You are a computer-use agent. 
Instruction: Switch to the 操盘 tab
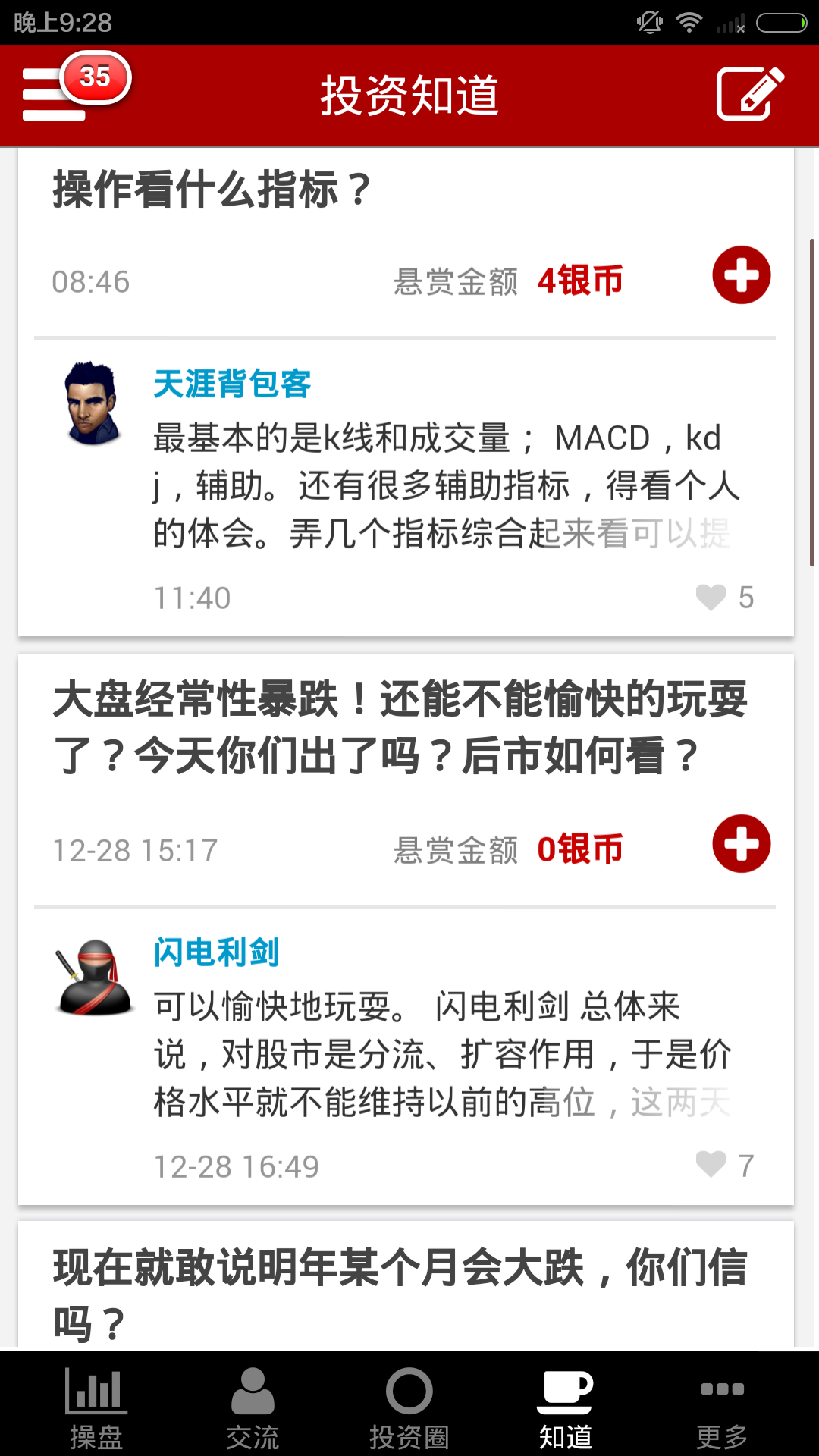pyautogui.click(x=96, y=1407)
